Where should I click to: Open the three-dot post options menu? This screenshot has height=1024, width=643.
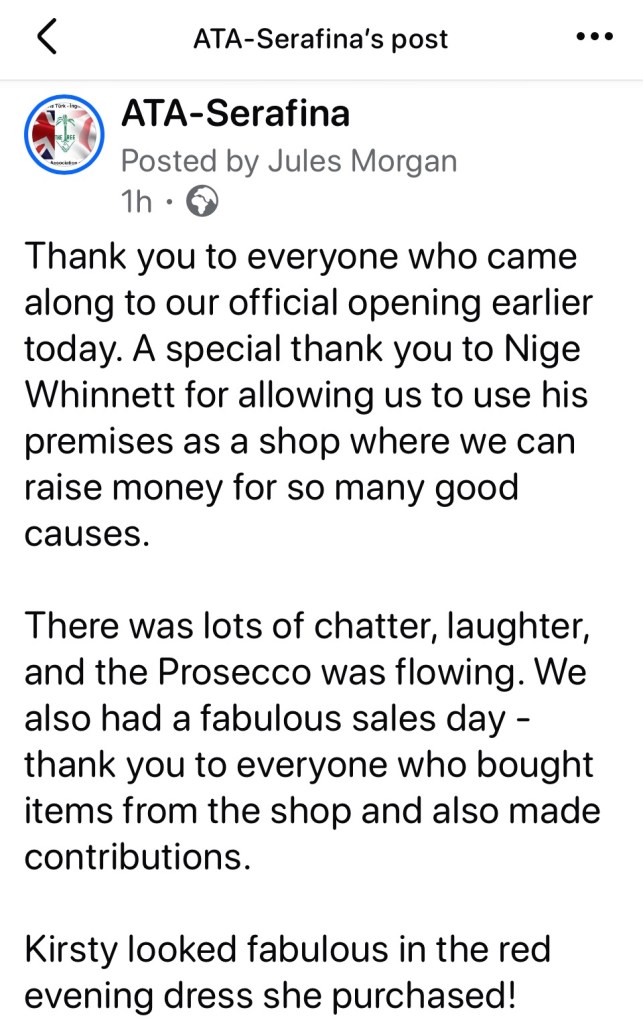596,38
